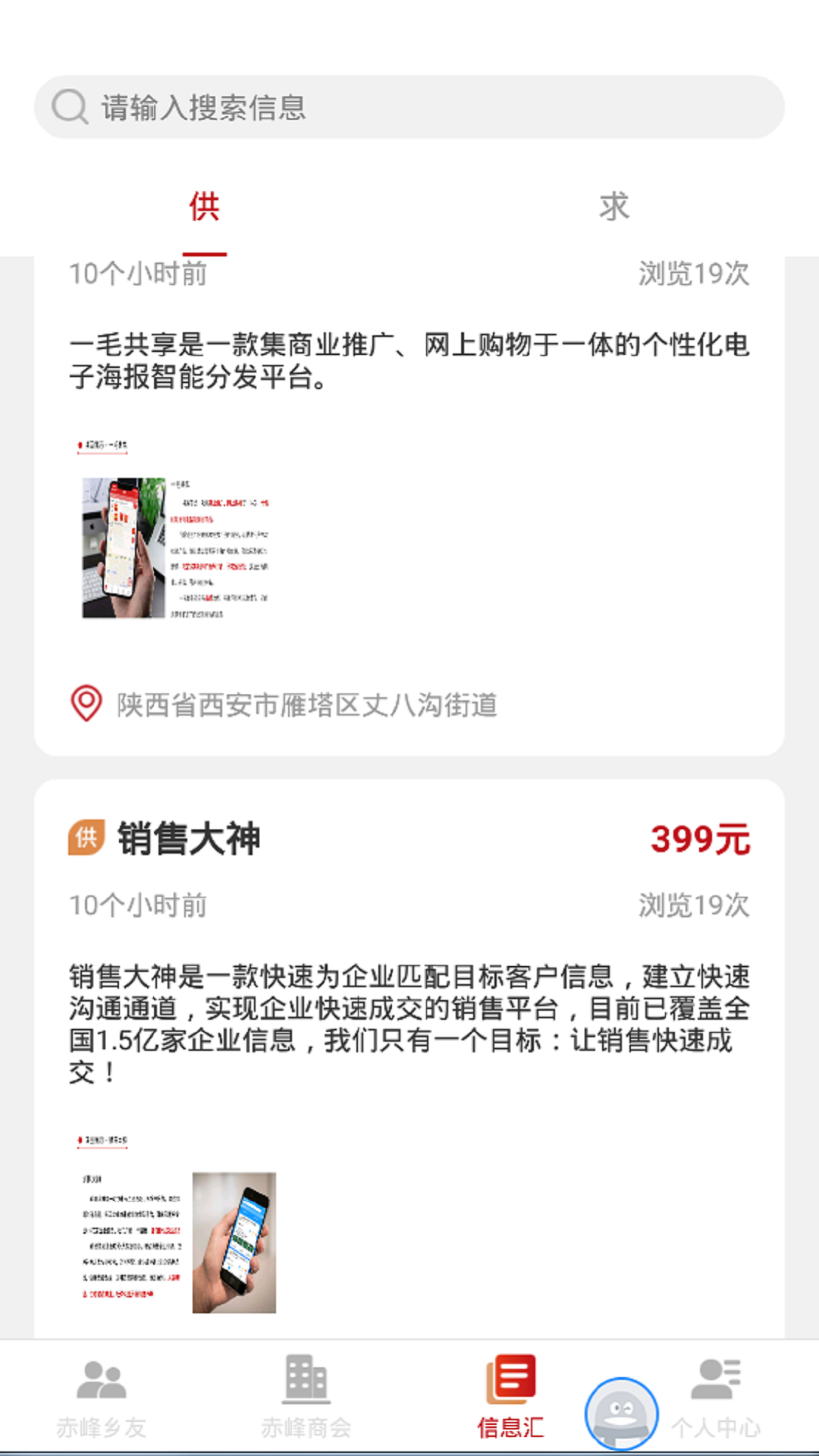Open the 一毛共享 poster image
This screenshot has height=1456, width=819.
point(175,531)
